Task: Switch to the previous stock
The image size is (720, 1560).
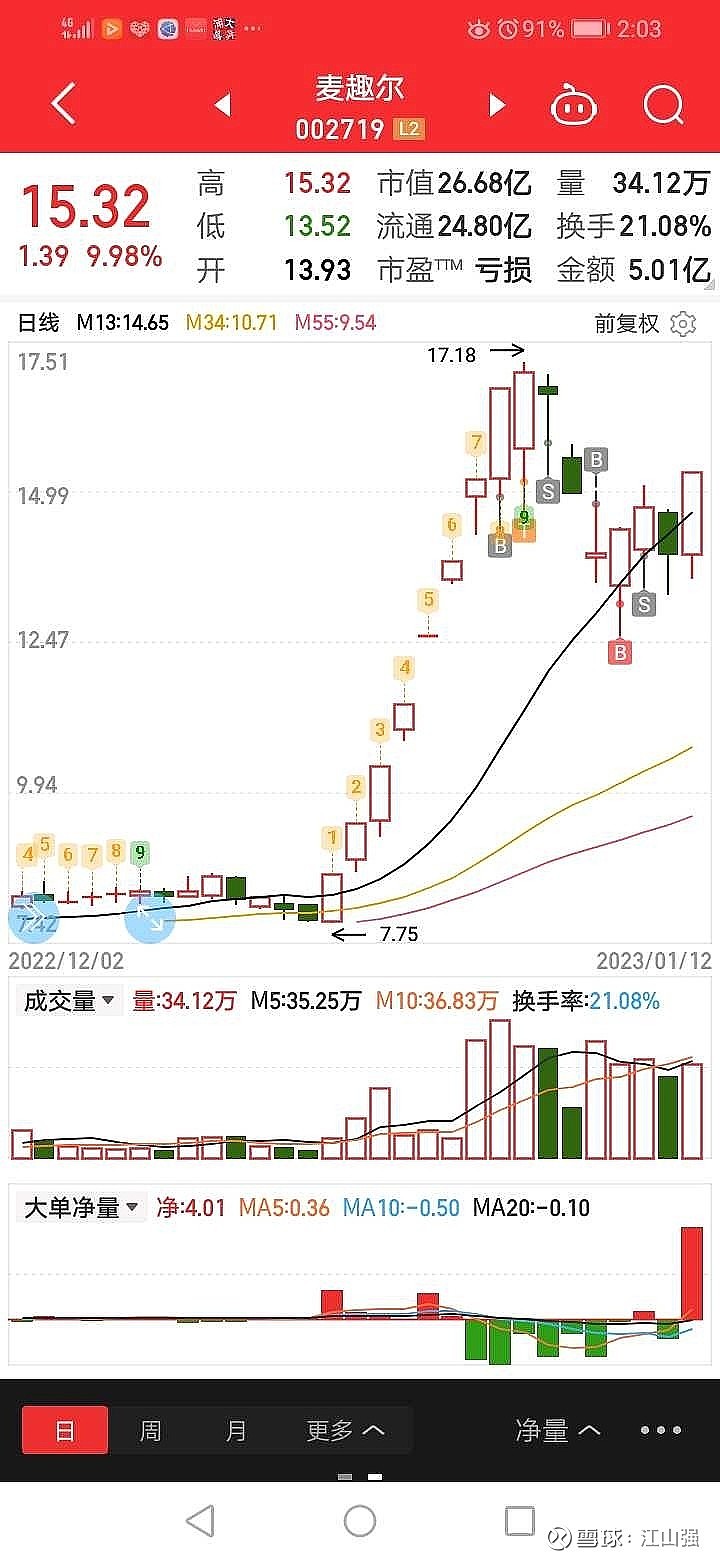Action: pyautogui.click(x=223, y=104)
